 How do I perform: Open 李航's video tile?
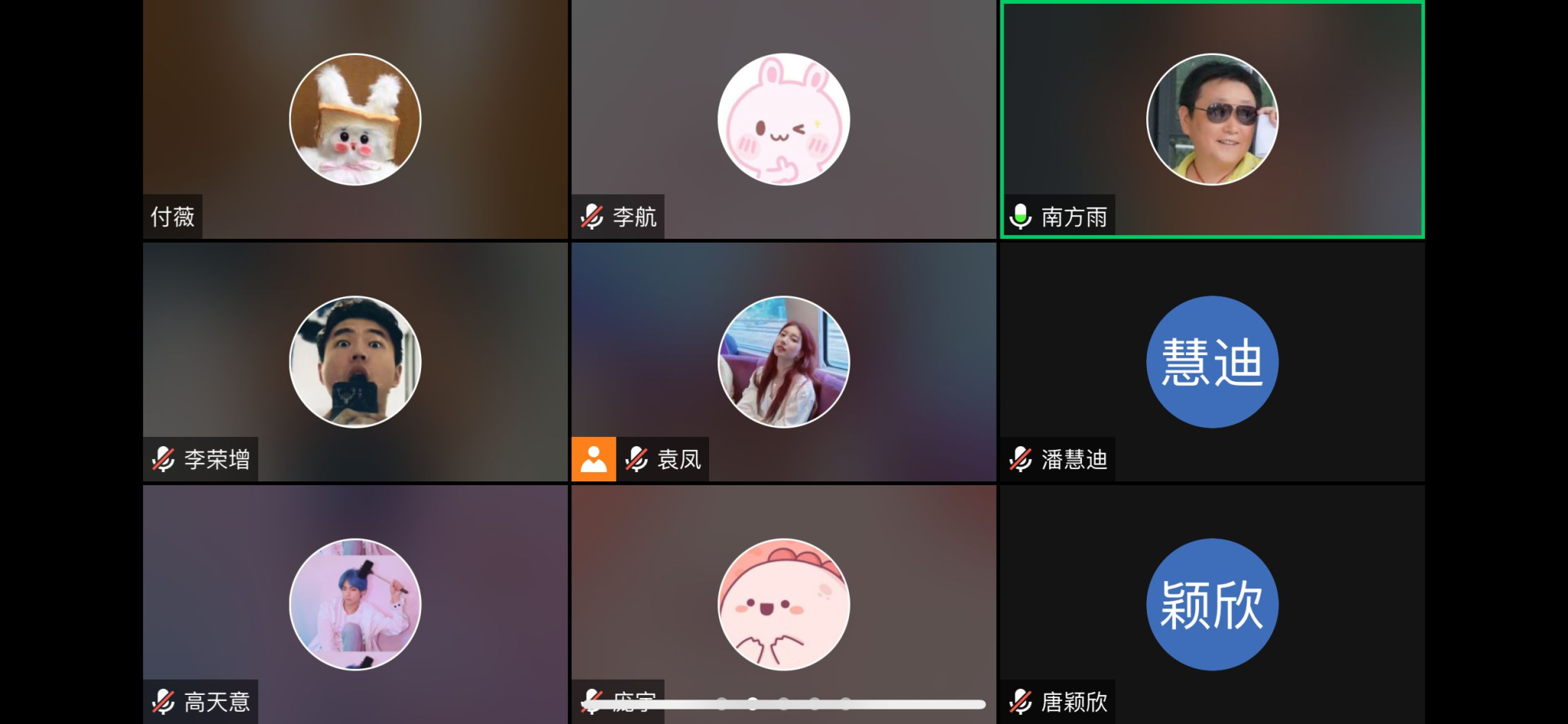point(783,119)
